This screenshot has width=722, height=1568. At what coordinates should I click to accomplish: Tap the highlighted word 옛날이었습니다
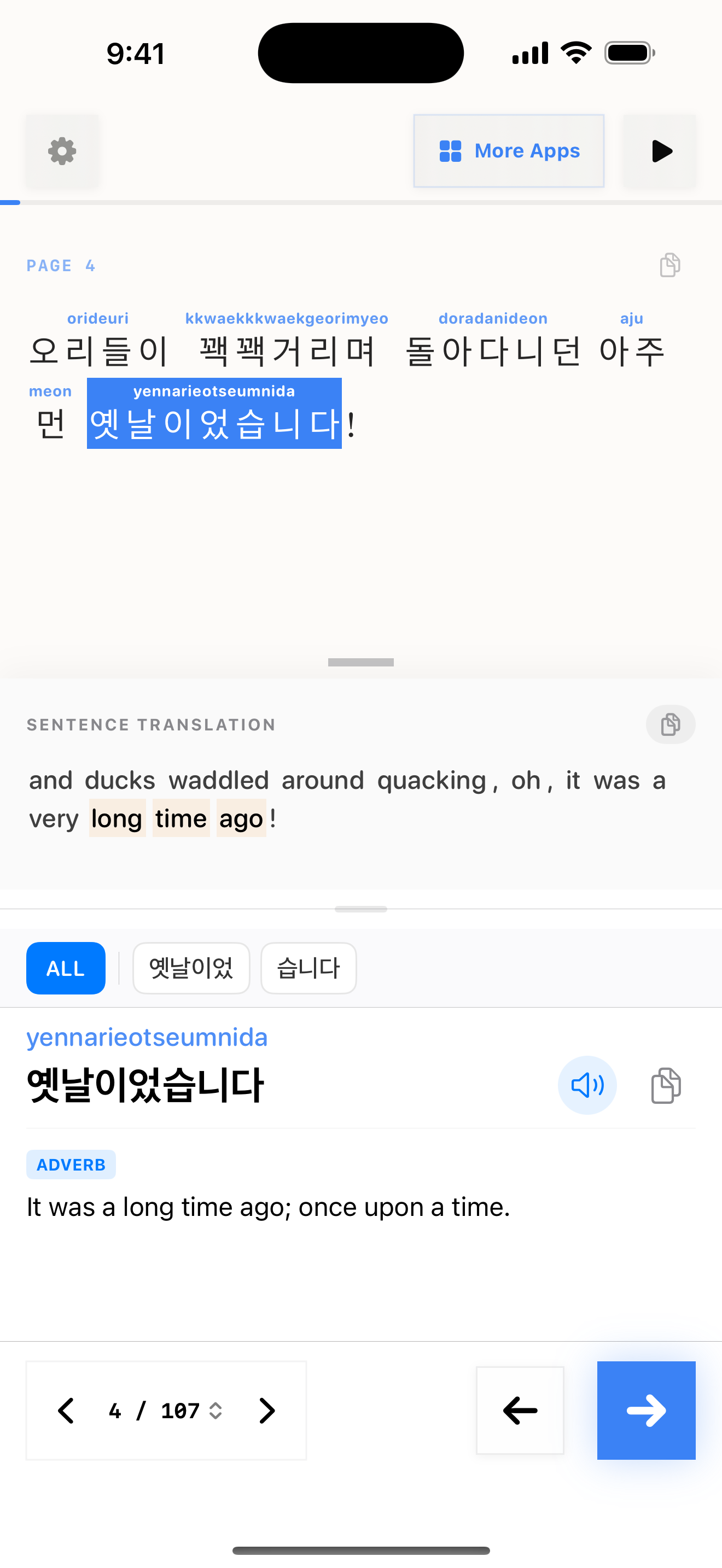pos(214,423)
